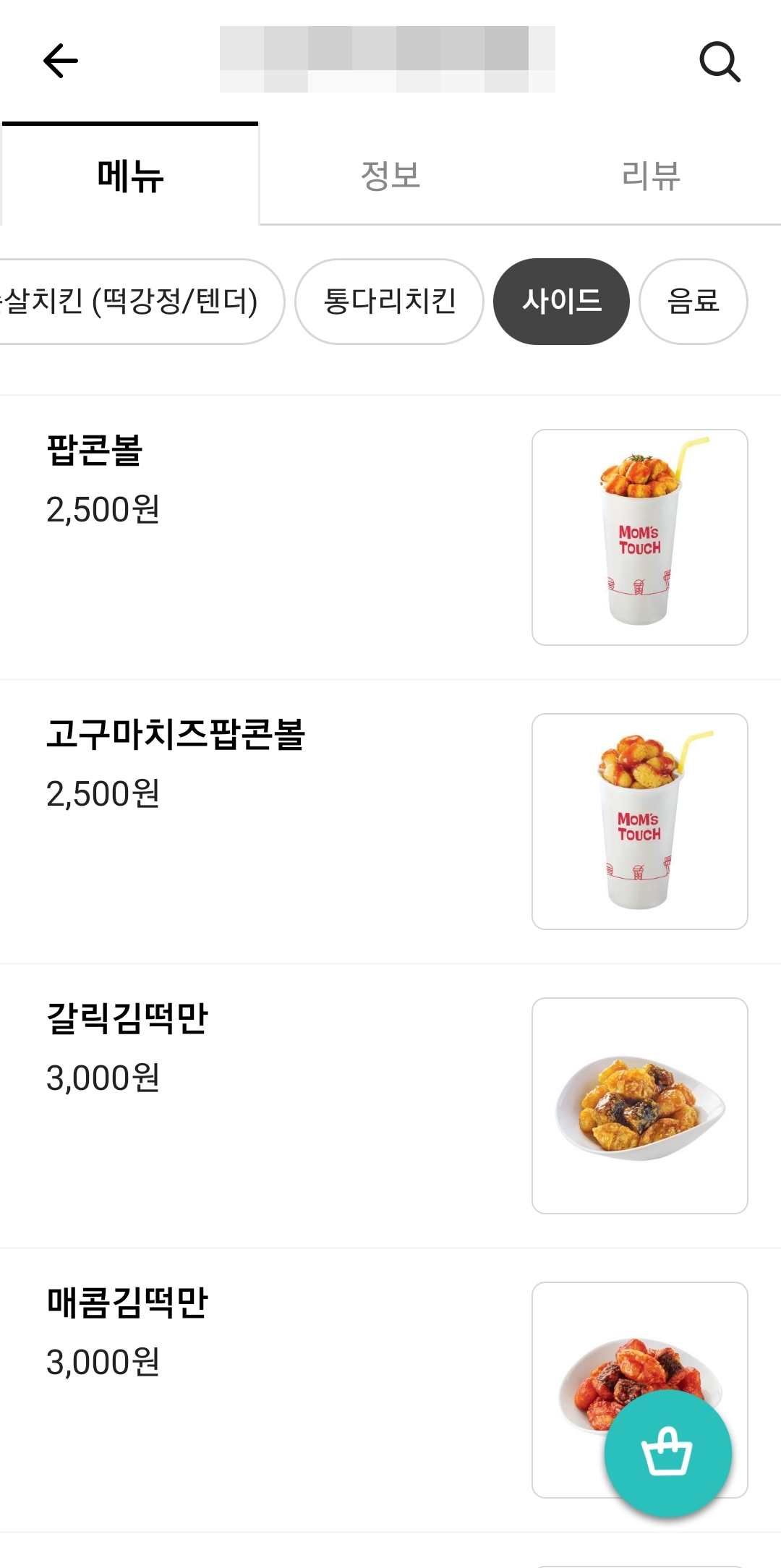Viewport: 781px width, 1568px height.
Task: Switch to the 리뷰 tab
Action: pyautogui.click(x=651, y=176)
